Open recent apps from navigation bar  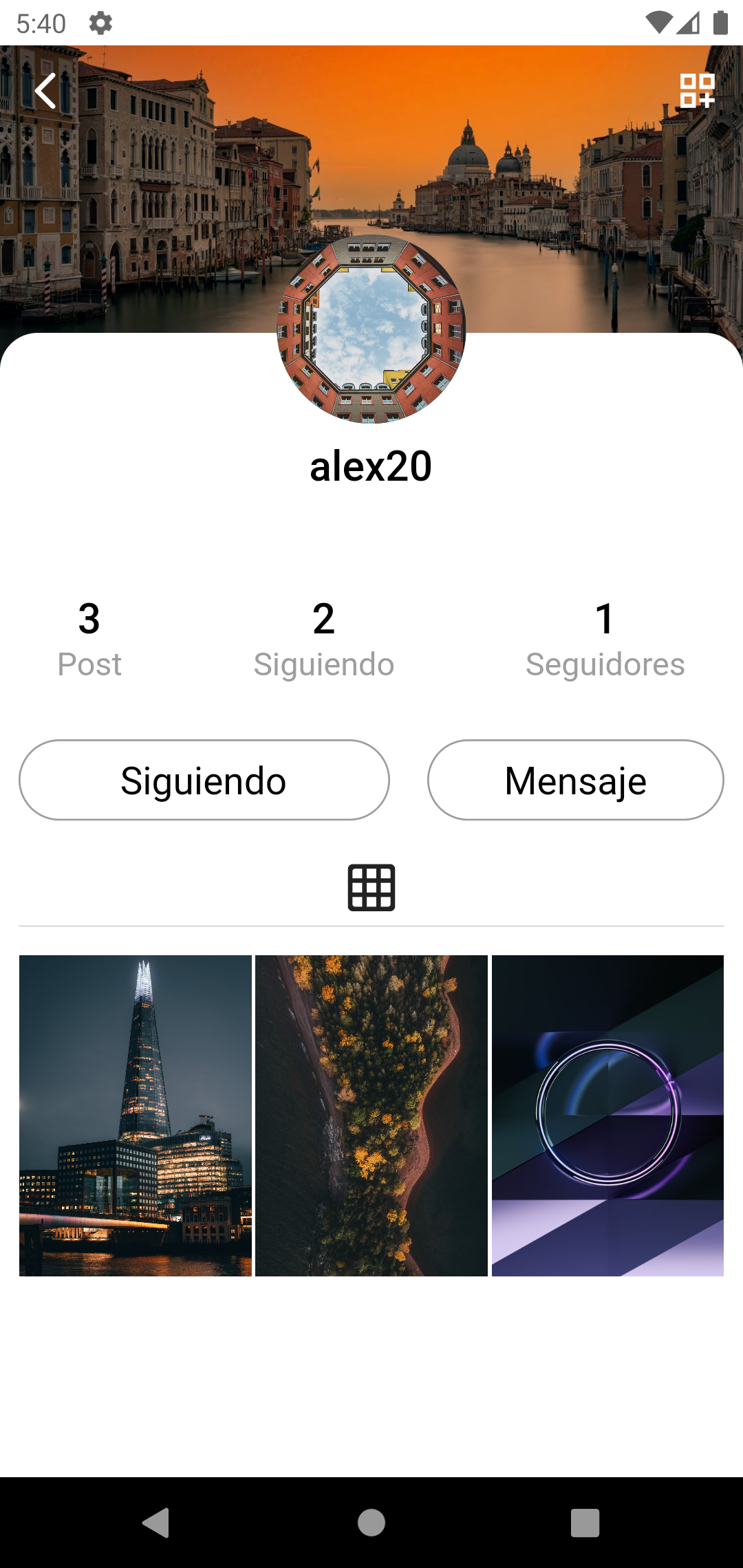pyautogui.click(x=585, y=1523)
